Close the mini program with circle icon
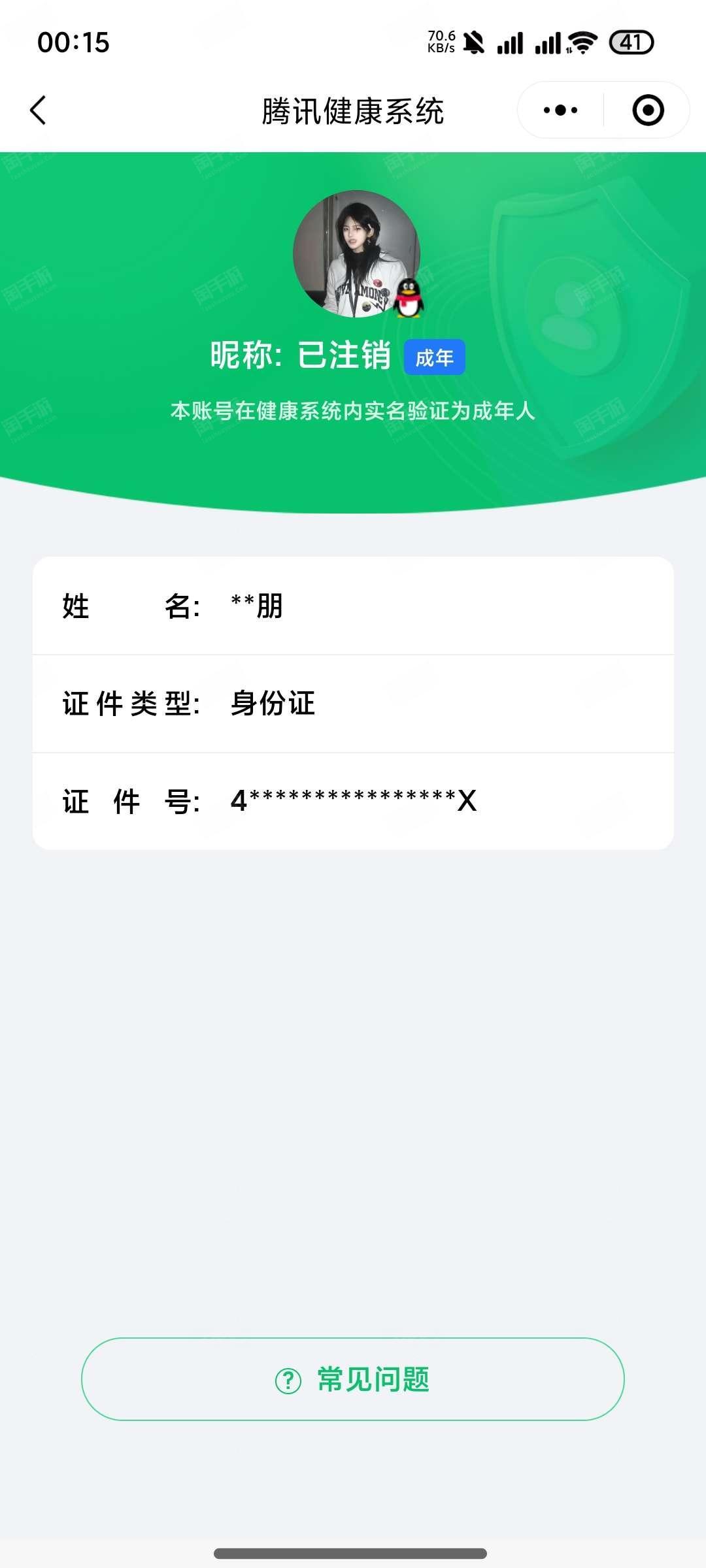Image resolution: width=706 pixels, height=1568 pixels. click(x=648, y=110)
